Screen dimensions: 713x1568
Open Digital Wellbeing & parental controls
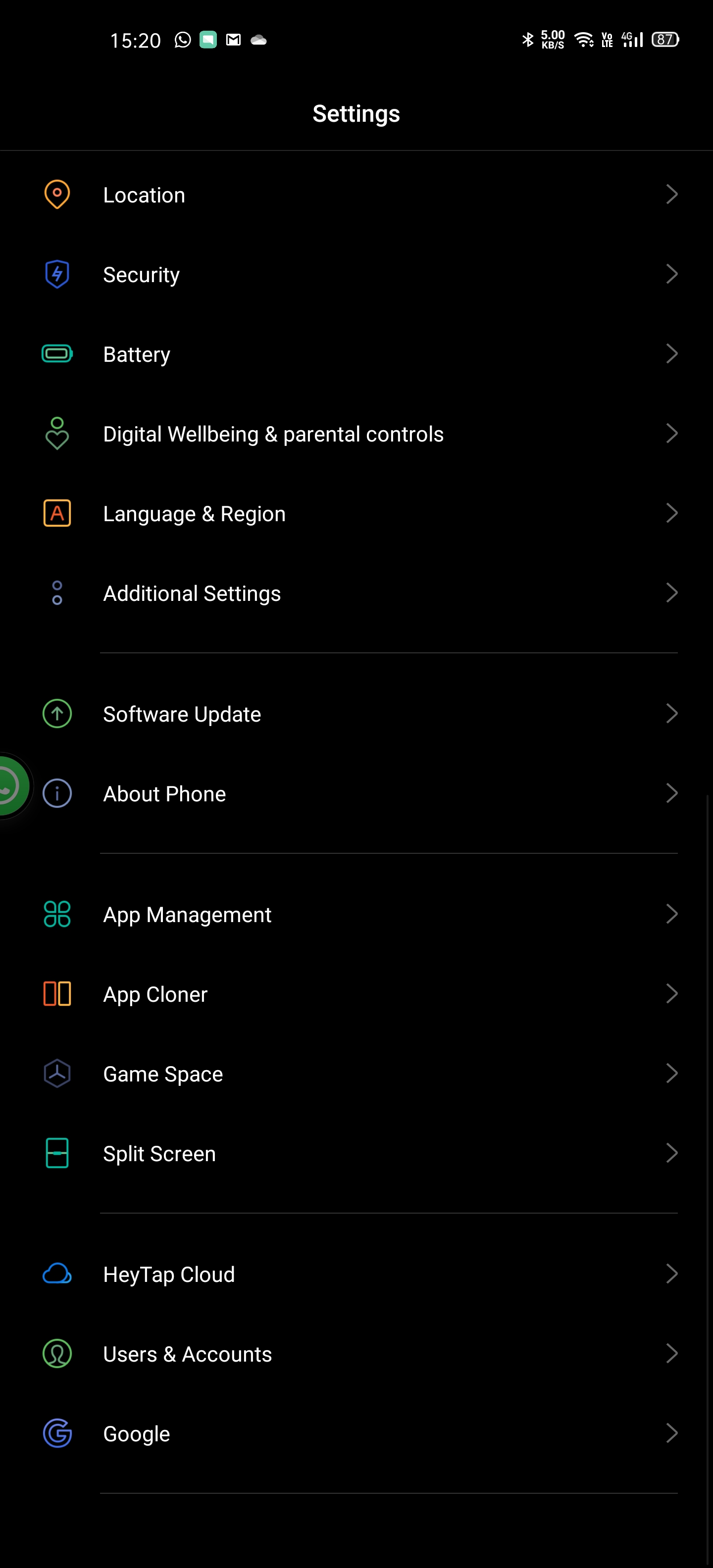[356, 434]
